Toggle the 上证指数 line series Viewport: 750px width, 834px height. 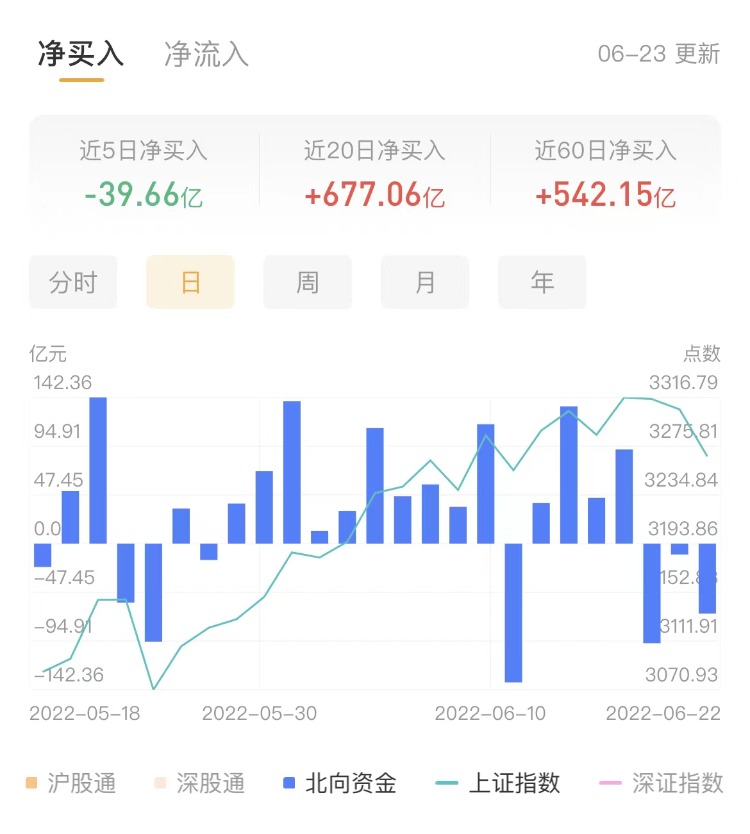(500, 783)
